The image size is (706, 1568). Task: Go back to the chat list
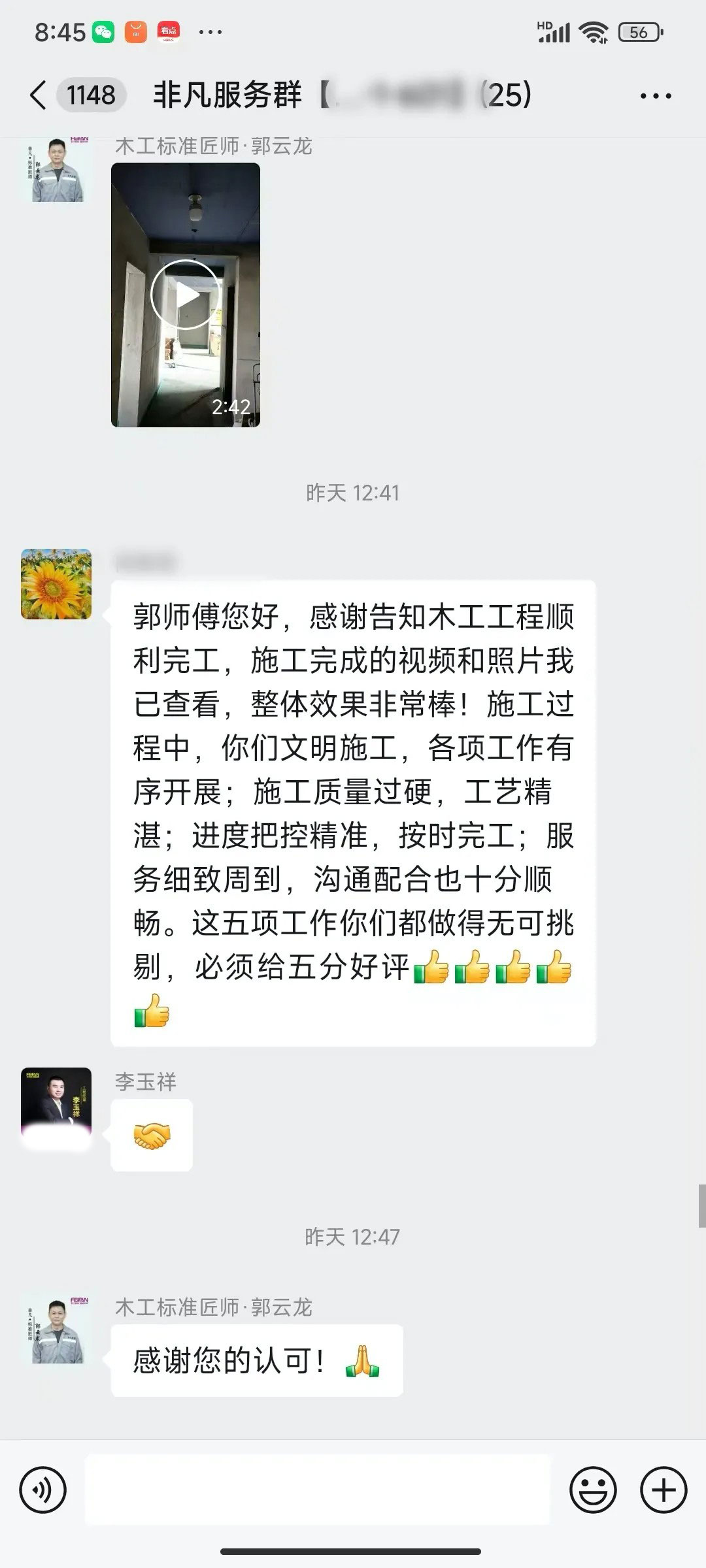(x=38, y=95)
